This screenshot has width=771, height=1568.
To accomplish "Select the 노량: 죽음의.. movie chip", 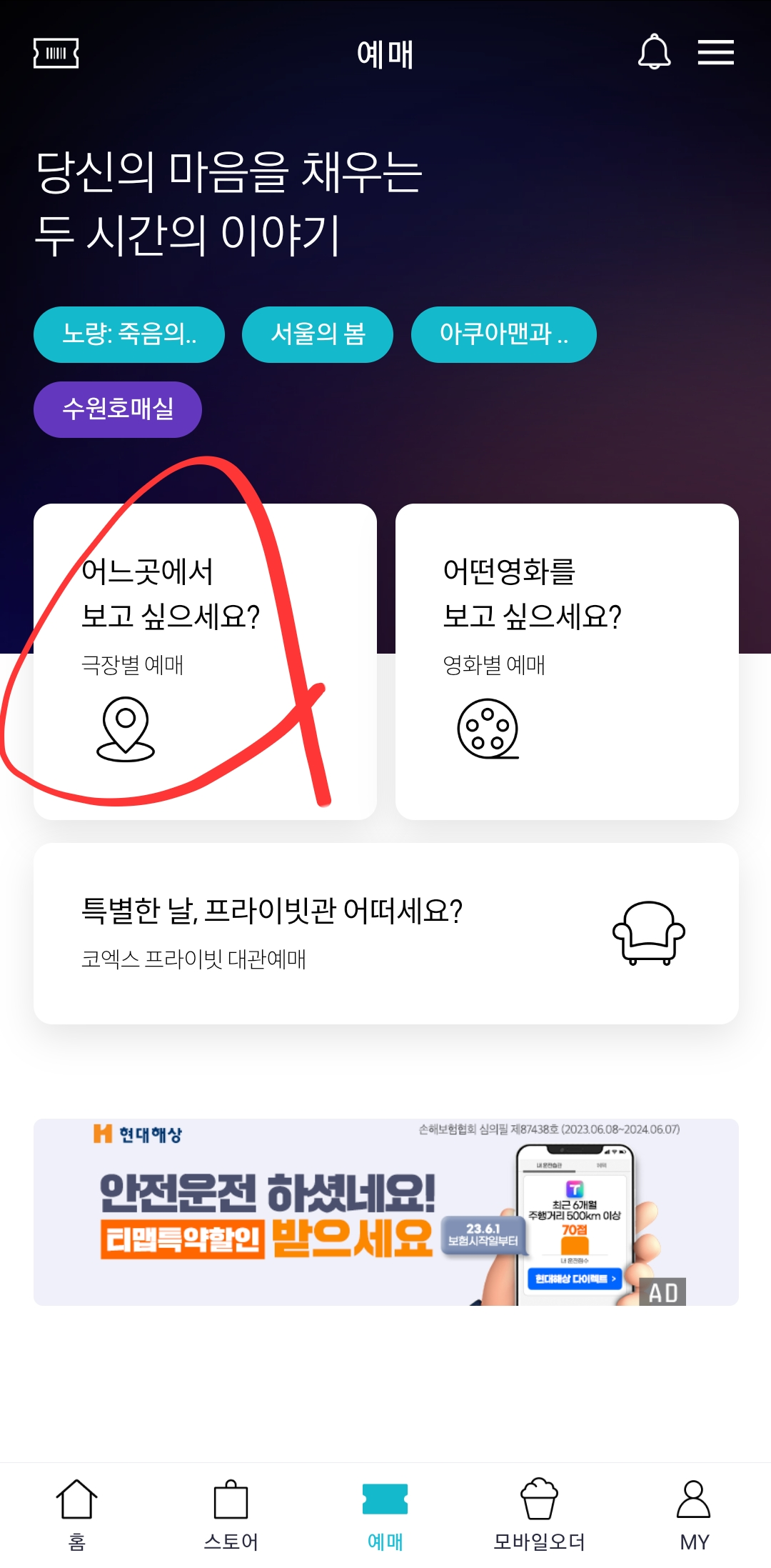I will coord(128,334).
